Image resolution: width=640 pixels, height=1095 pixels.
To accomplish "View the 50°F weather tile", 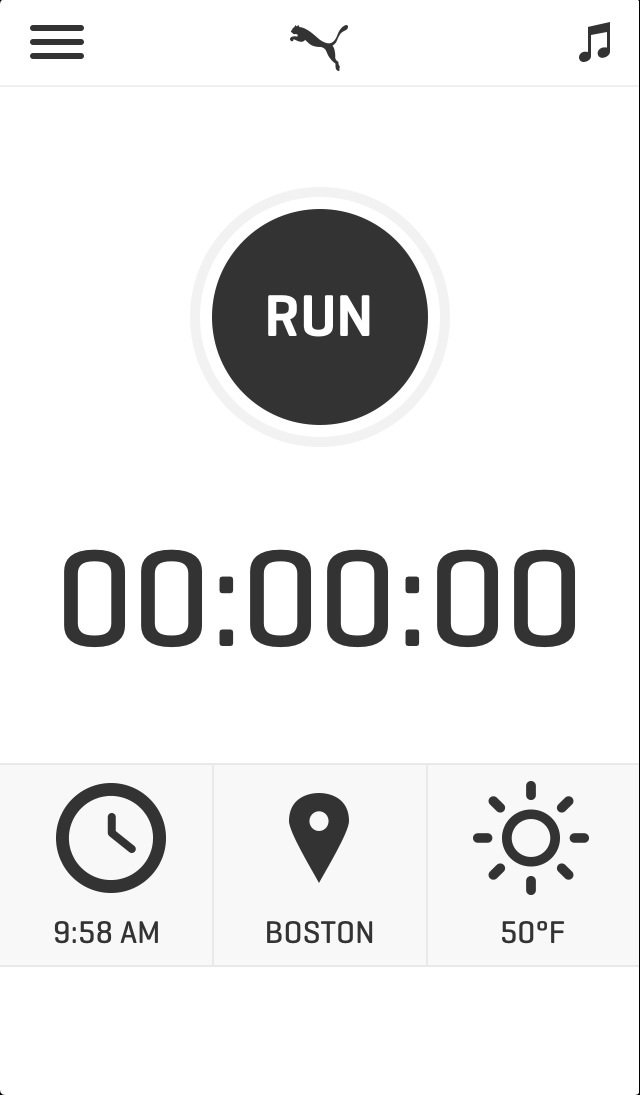I will (532, 865).
